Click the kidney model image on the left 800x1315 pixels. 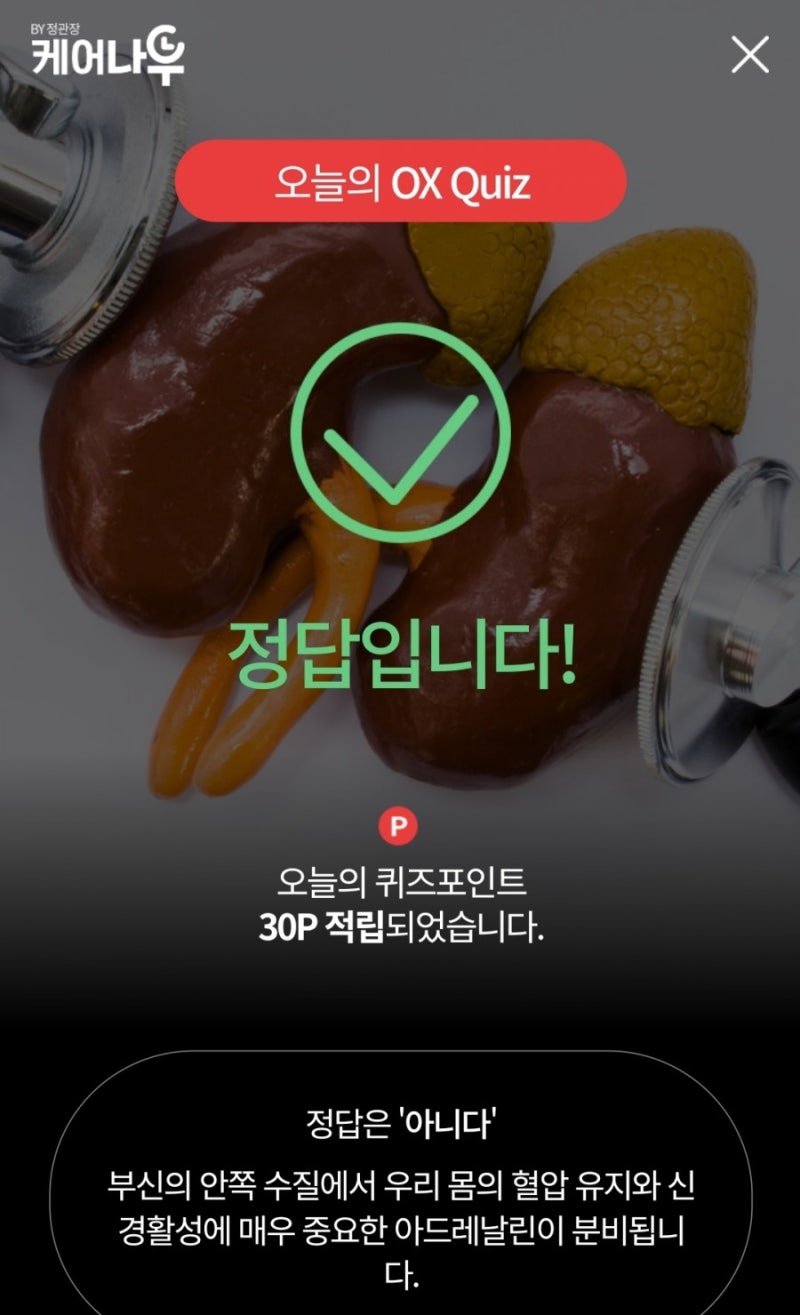pos(160,450)
